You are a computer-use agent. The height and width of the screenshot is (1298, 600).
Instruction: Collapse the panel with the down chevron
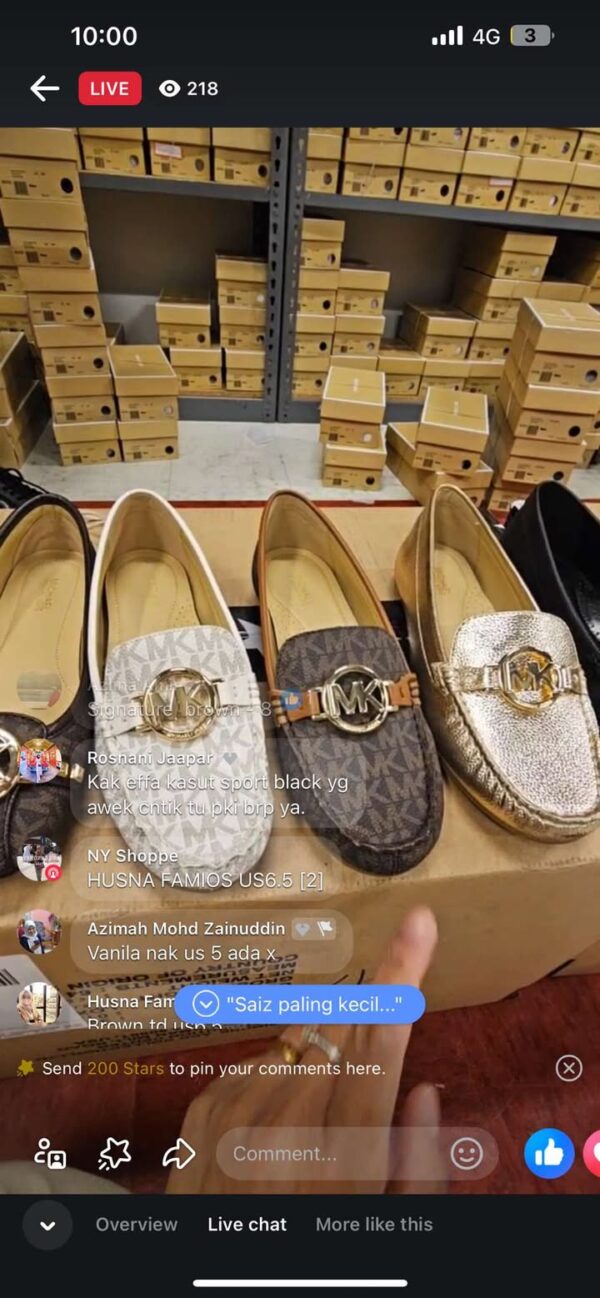[x=47, y=1224]
